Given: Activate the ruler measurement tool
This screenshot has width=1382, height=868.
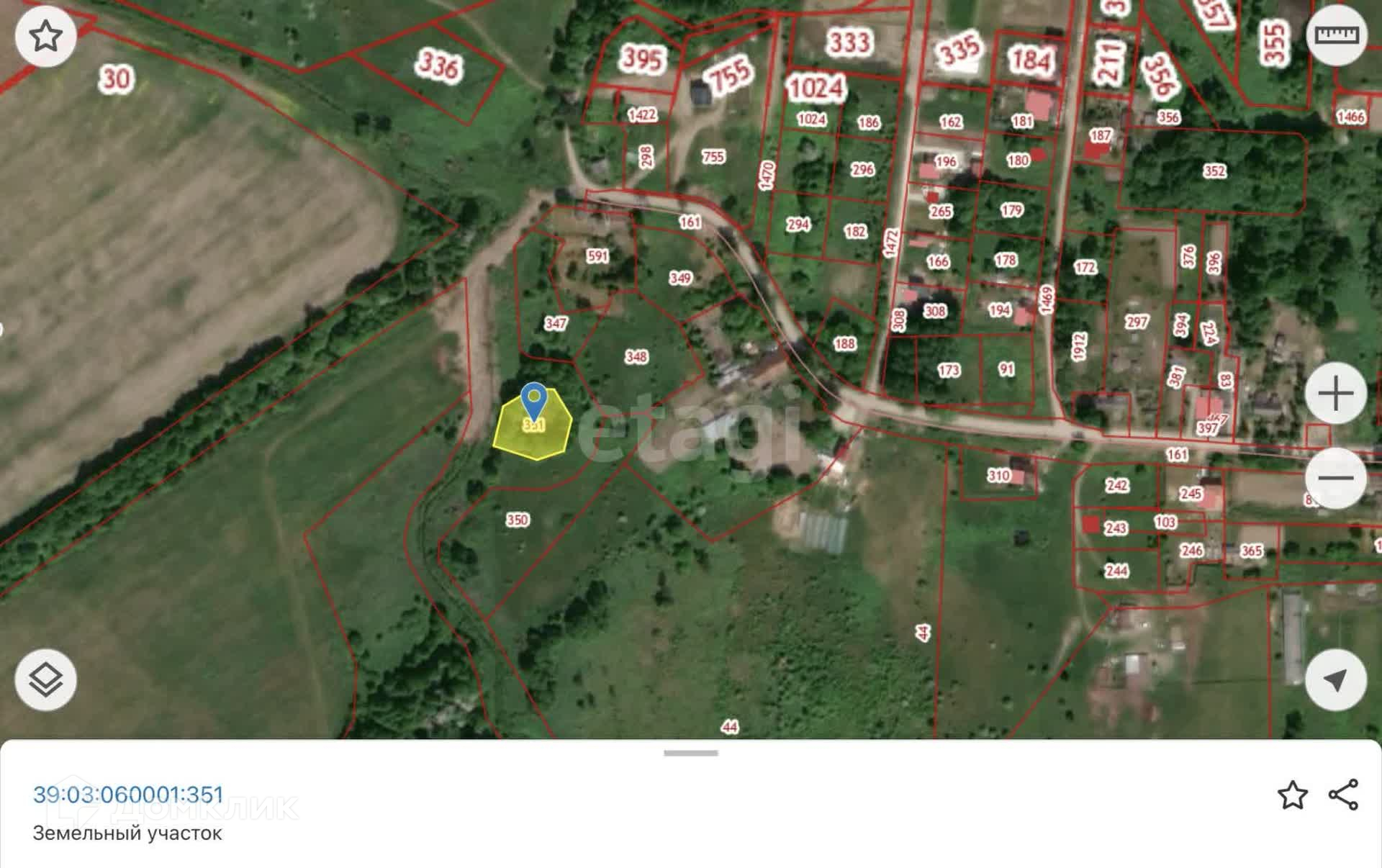Looking at the screenshot, I should click(x=1336, y=35).
